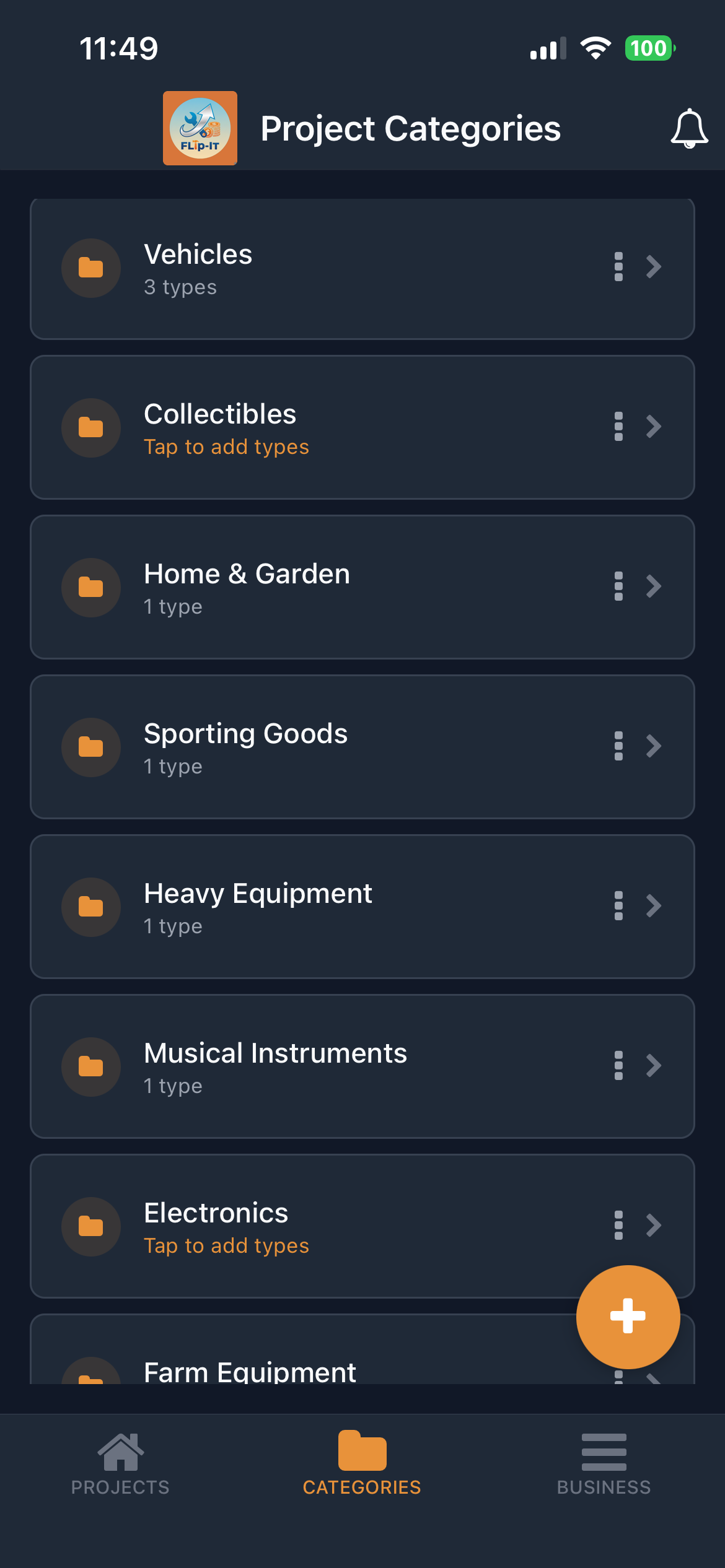Tap the Flip-It app logo

(200, 128)
